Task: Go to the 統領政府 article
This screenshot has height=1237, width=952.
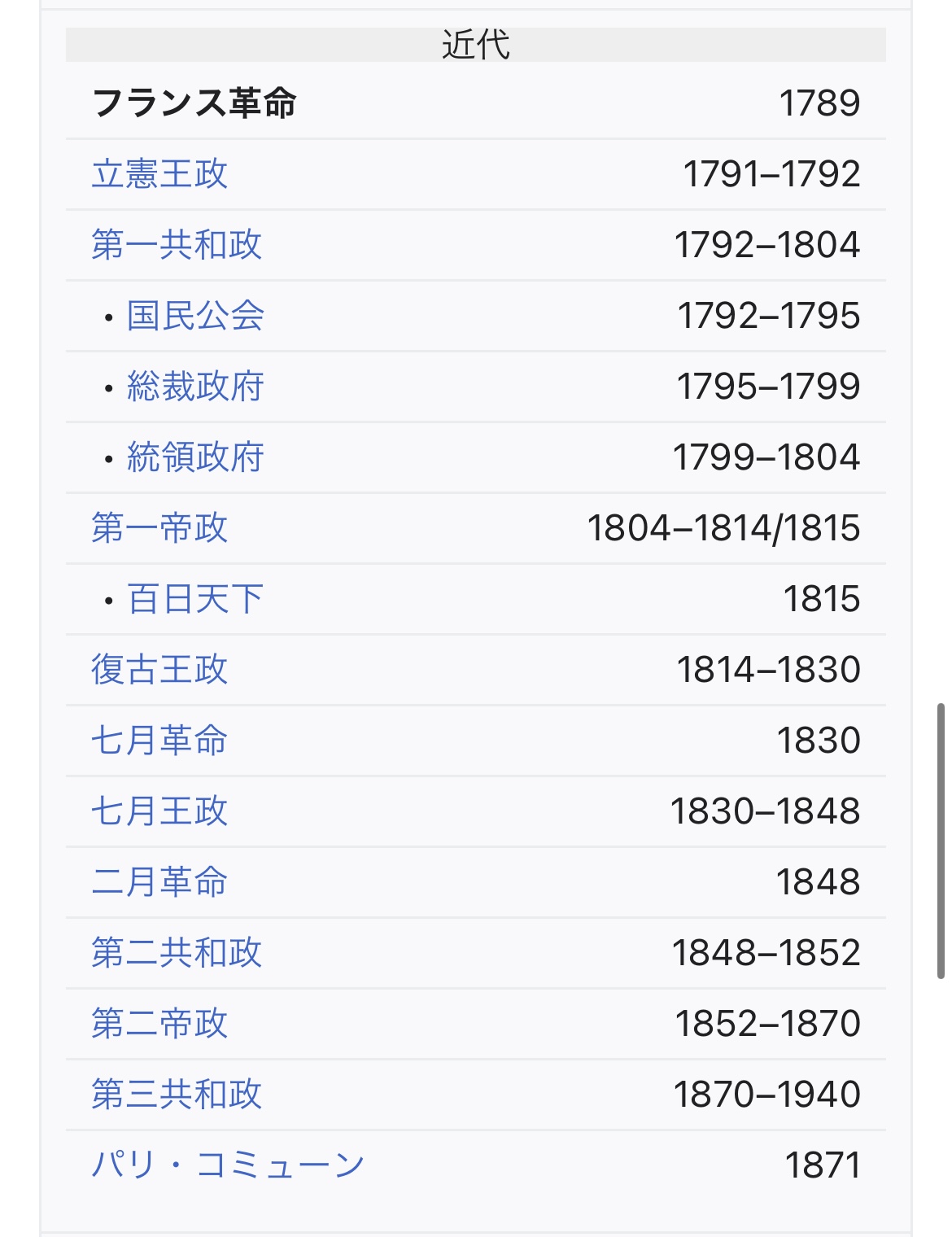Action: click(x=195, y=457)
